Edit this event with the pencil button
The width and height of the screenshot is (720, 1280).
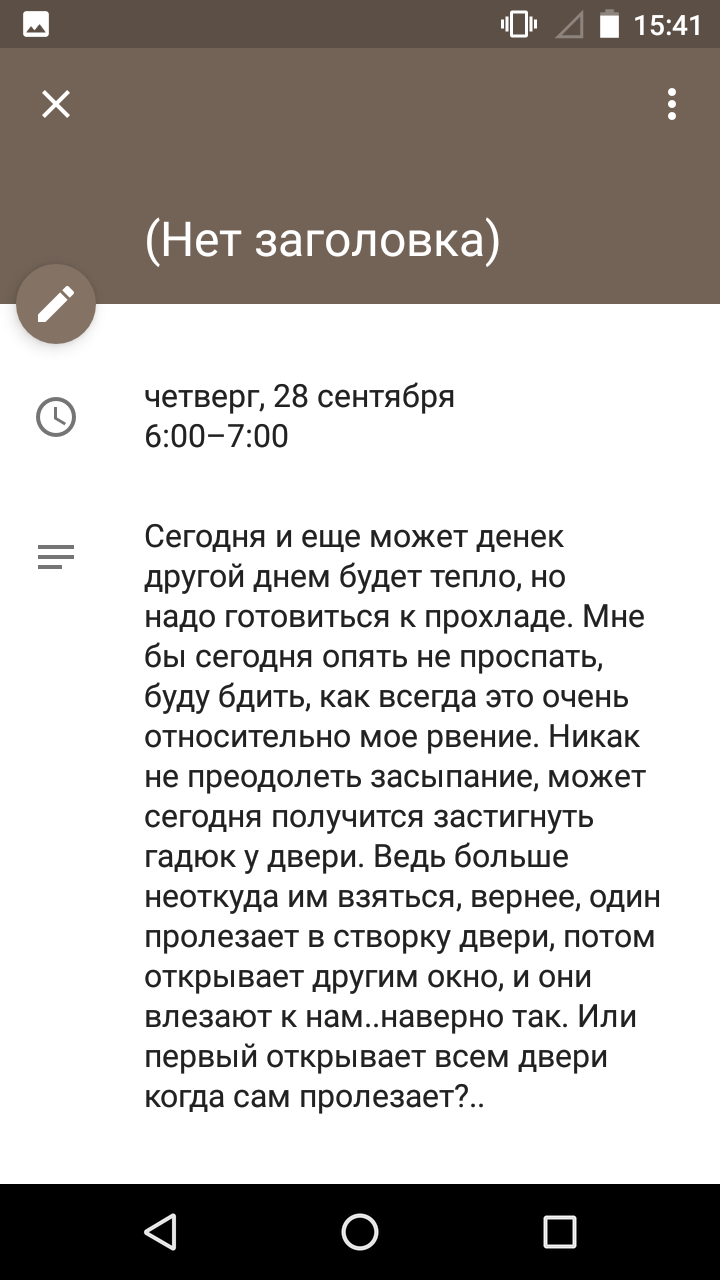click(56, 304)
